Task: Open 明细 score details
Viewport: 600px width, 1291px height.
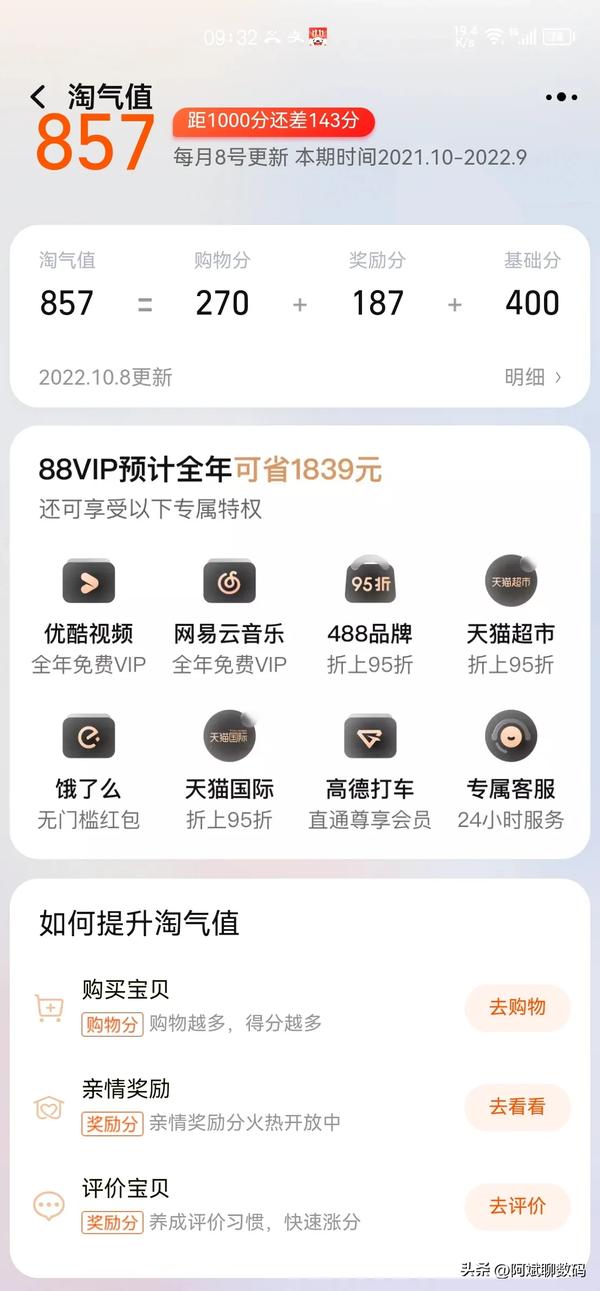Action: (x=533, y=377)
